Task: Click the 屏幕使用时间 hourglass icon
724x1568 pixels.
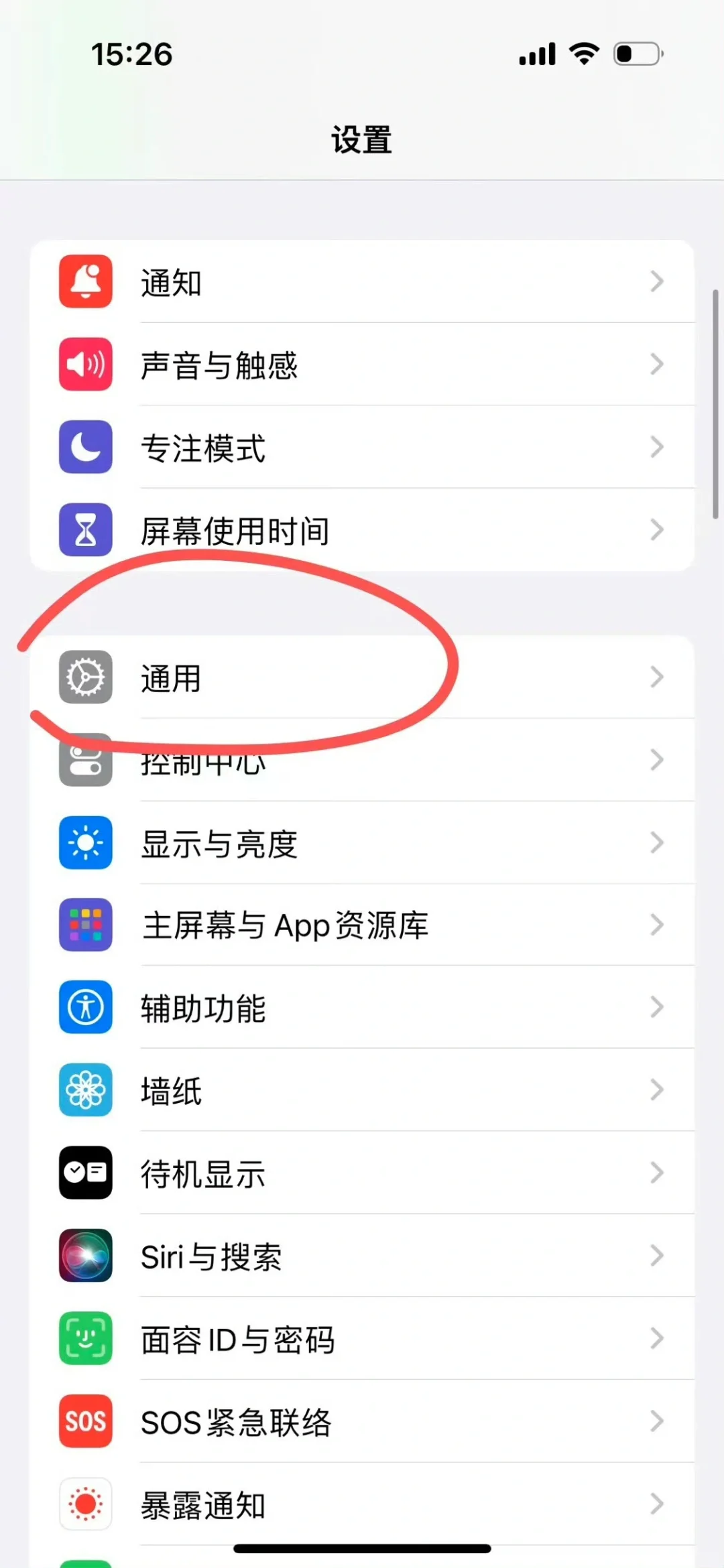Action: [85, 530]
